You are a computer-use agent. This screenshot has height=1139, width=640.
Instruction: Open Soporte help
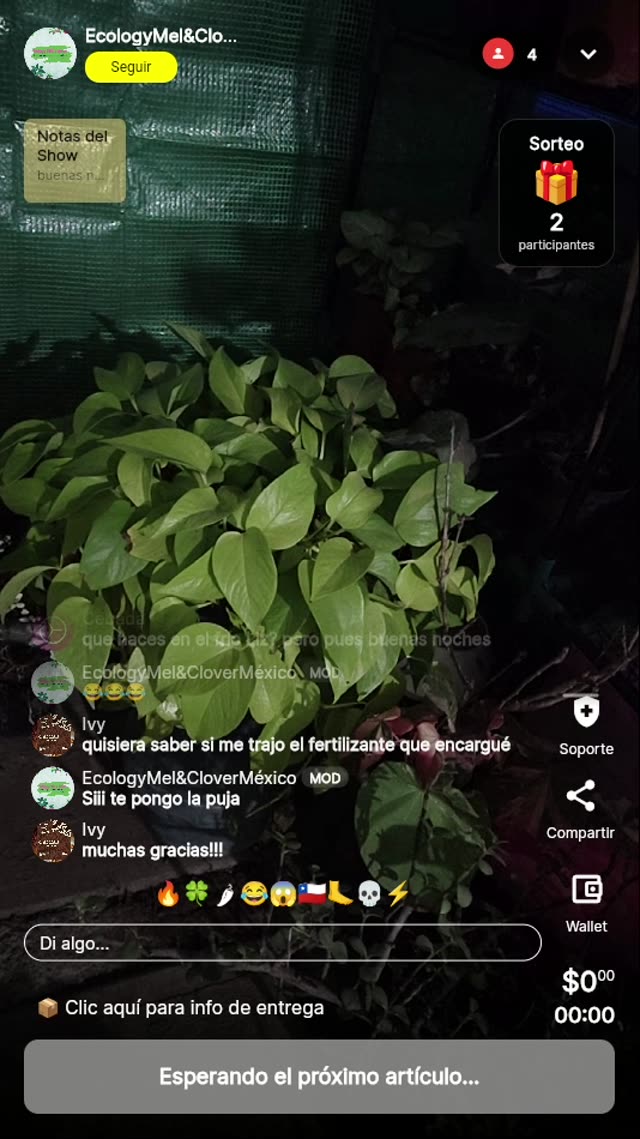(x=586, y=725)
